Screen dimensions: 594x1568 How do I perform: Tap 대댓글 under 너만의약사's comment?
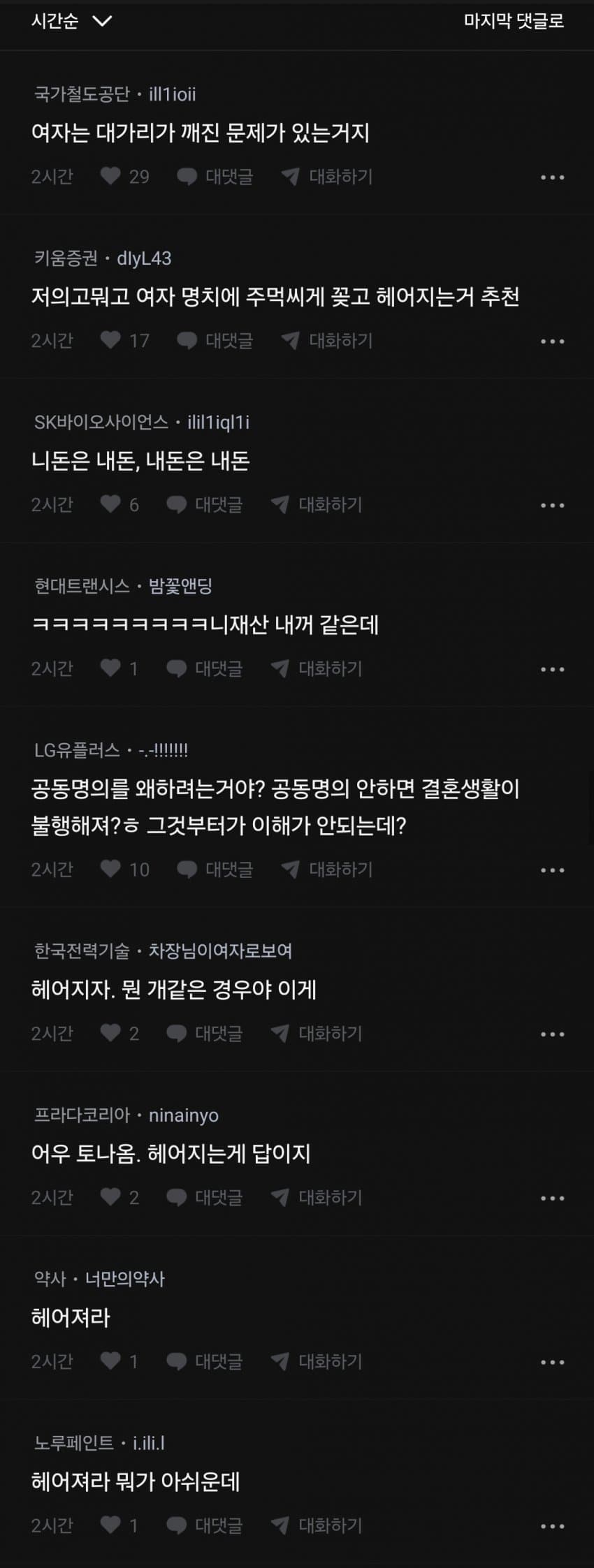205,1361
